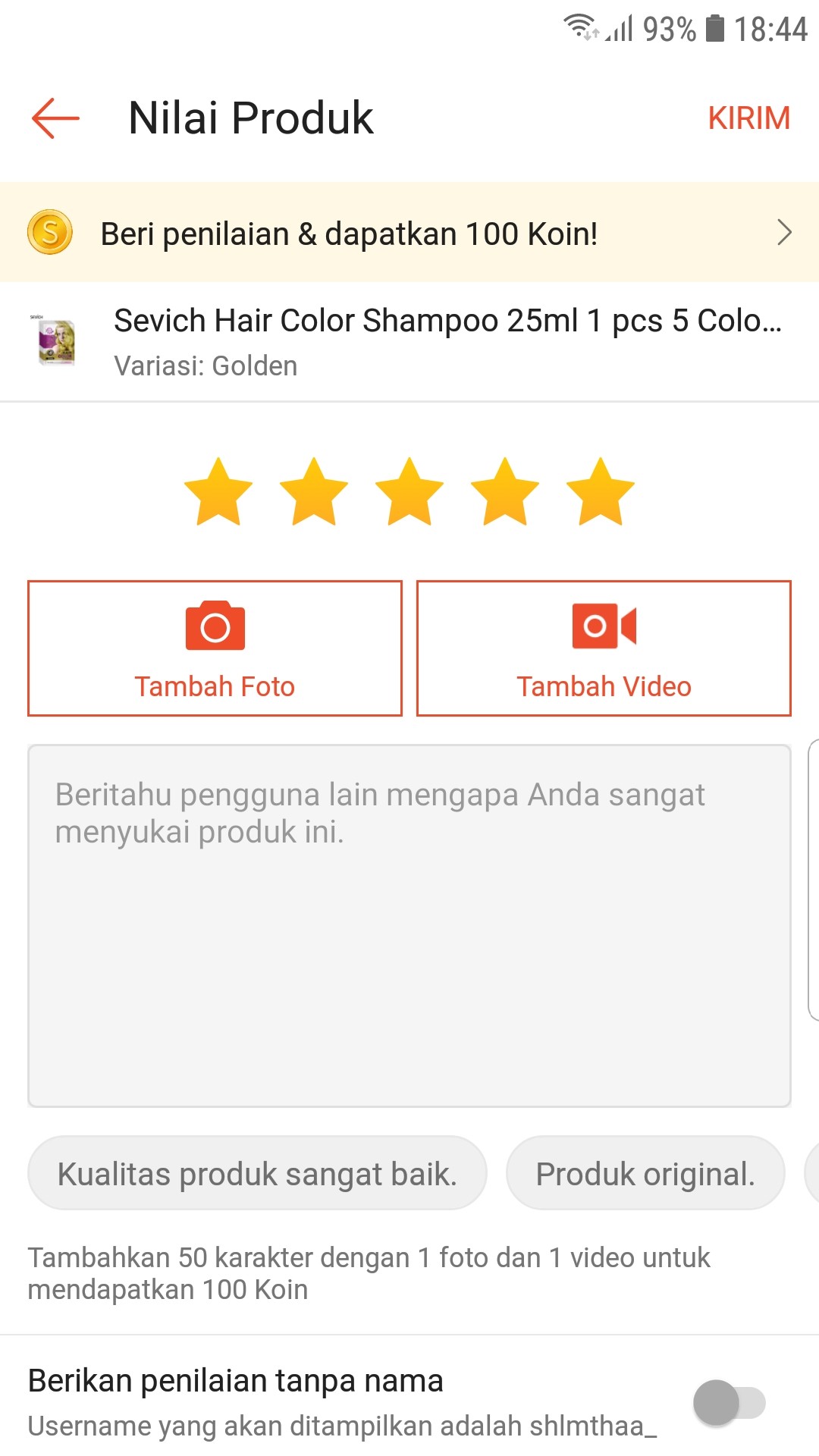Select the 'Kualitas produk sangat baik.' chip
Viewport: 819px width, 1456px height.
(x=257, y=1173)
